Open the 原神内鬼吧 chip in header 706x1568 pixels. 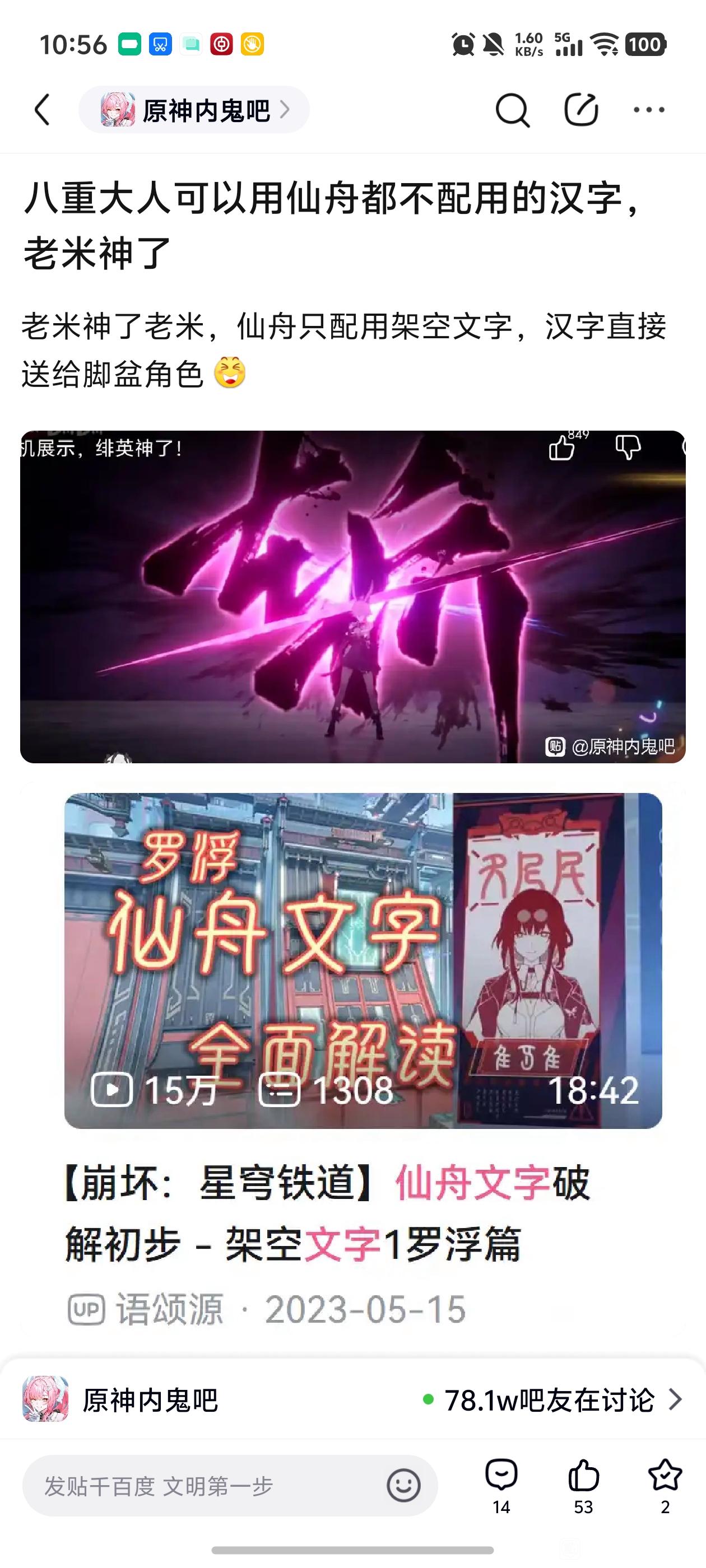tap(194, 110)
